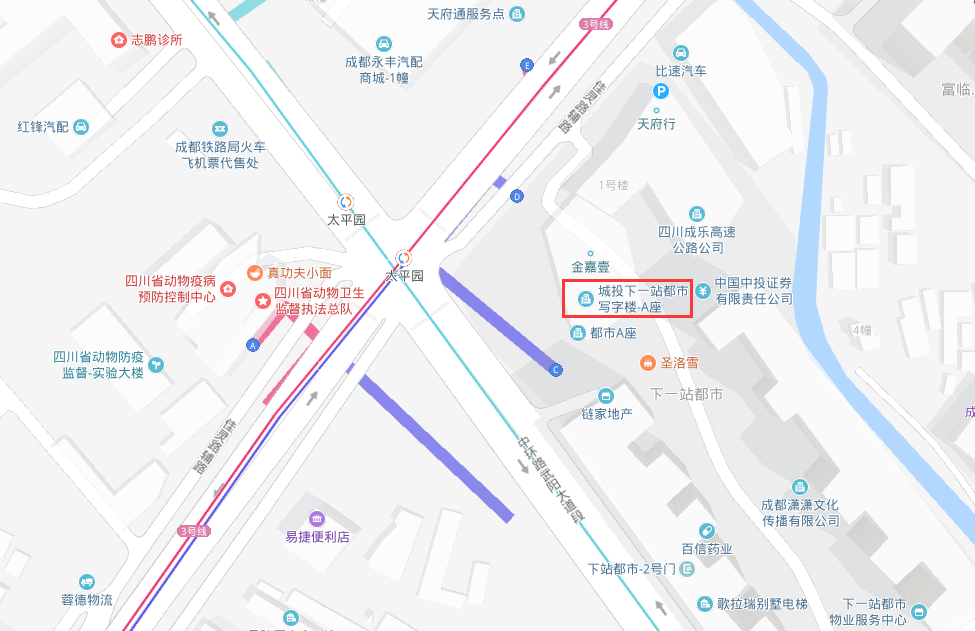Tap metro exit C marker
This screenshot has height=631, width=975.
pos(556,369)
